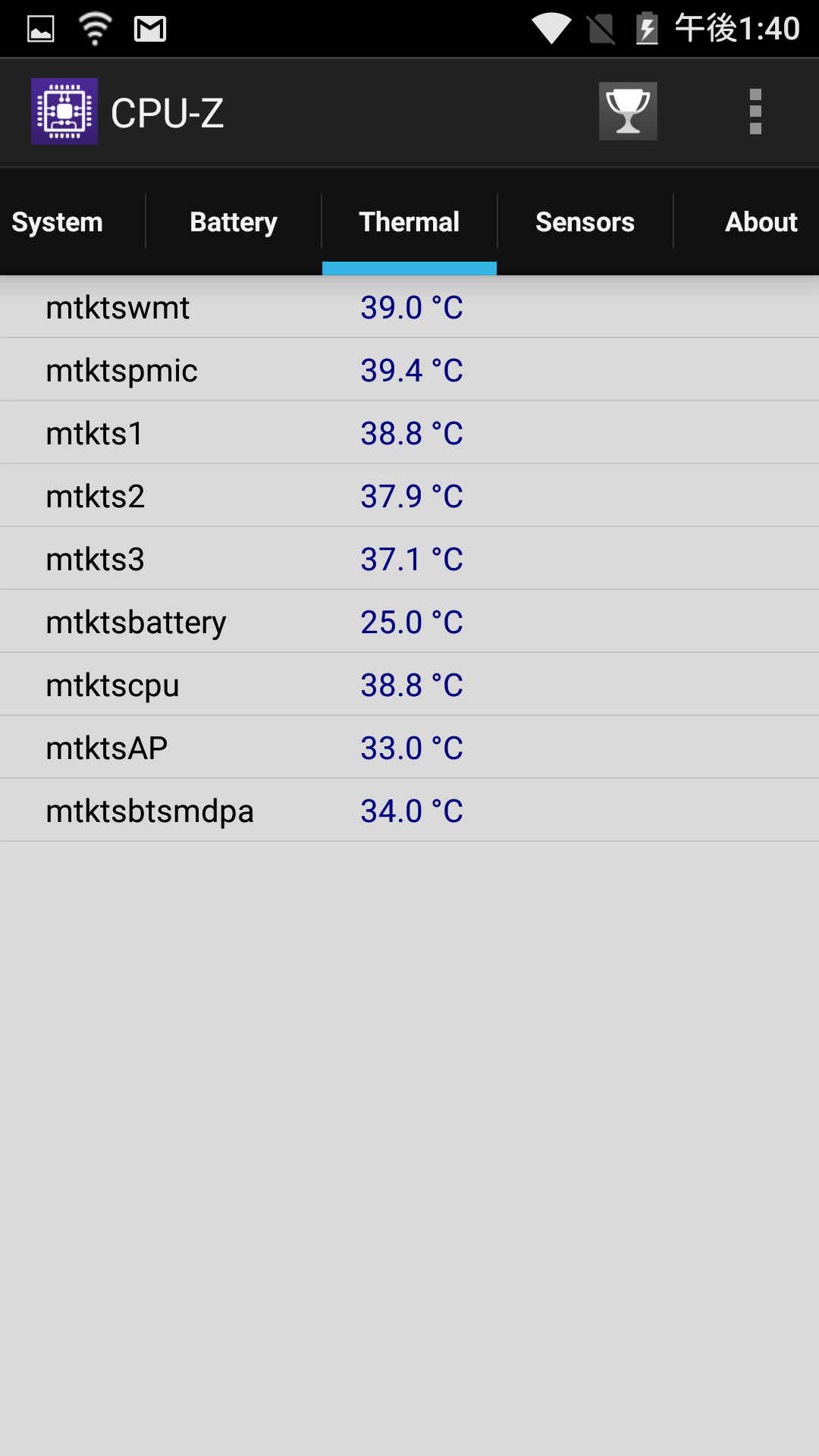
Task: Open the overflow menu
Action: pyautogui.click(x=755, y=111)
